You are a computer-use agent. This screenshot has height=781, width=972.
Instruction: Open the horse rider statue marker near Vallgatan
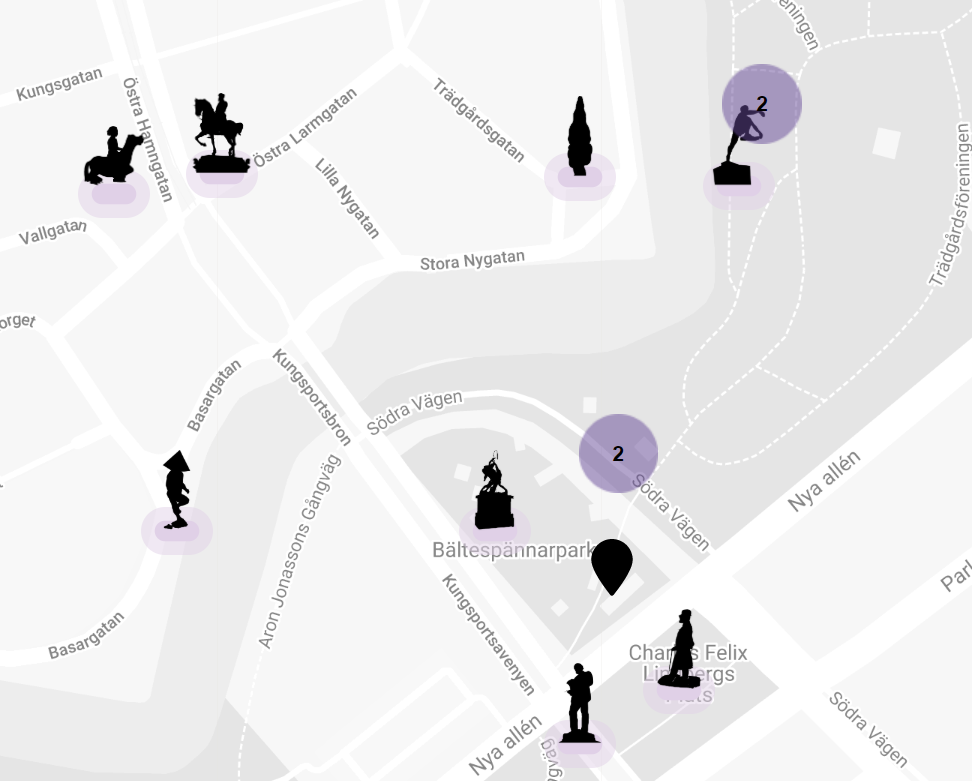point(112,158)
